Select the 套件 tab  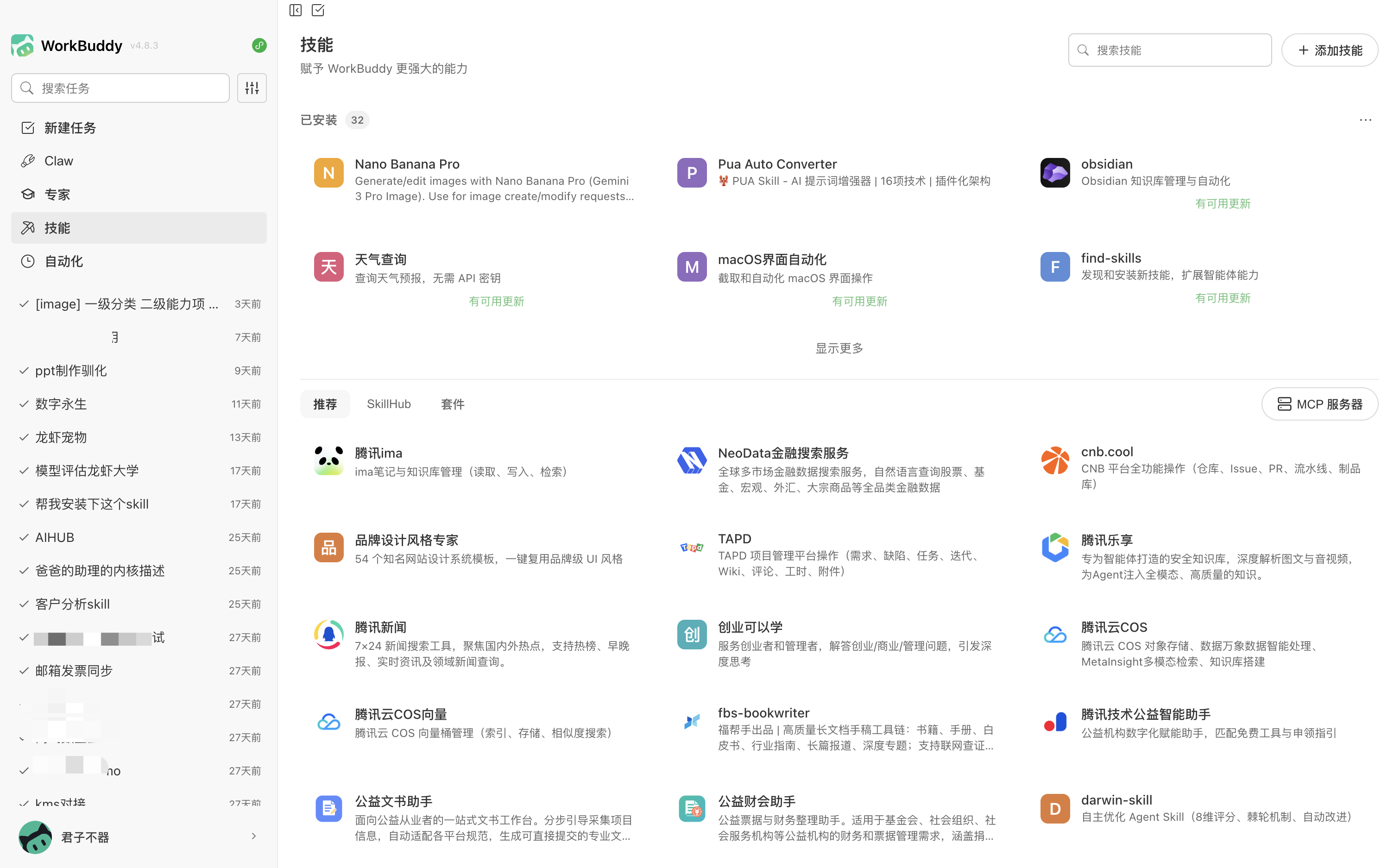tap(452, 404)
